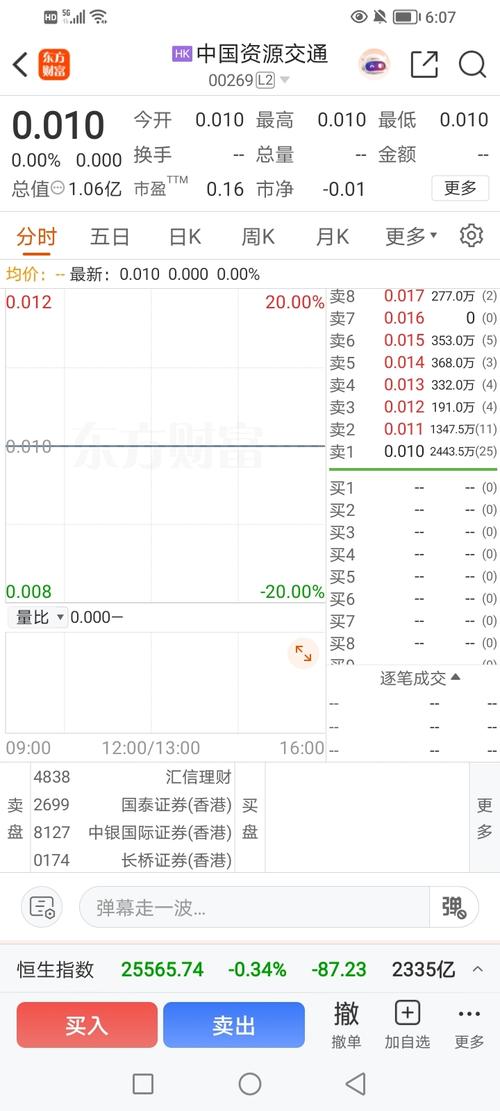
Task: Switch to the 日K chart tab
Action: 185,237
